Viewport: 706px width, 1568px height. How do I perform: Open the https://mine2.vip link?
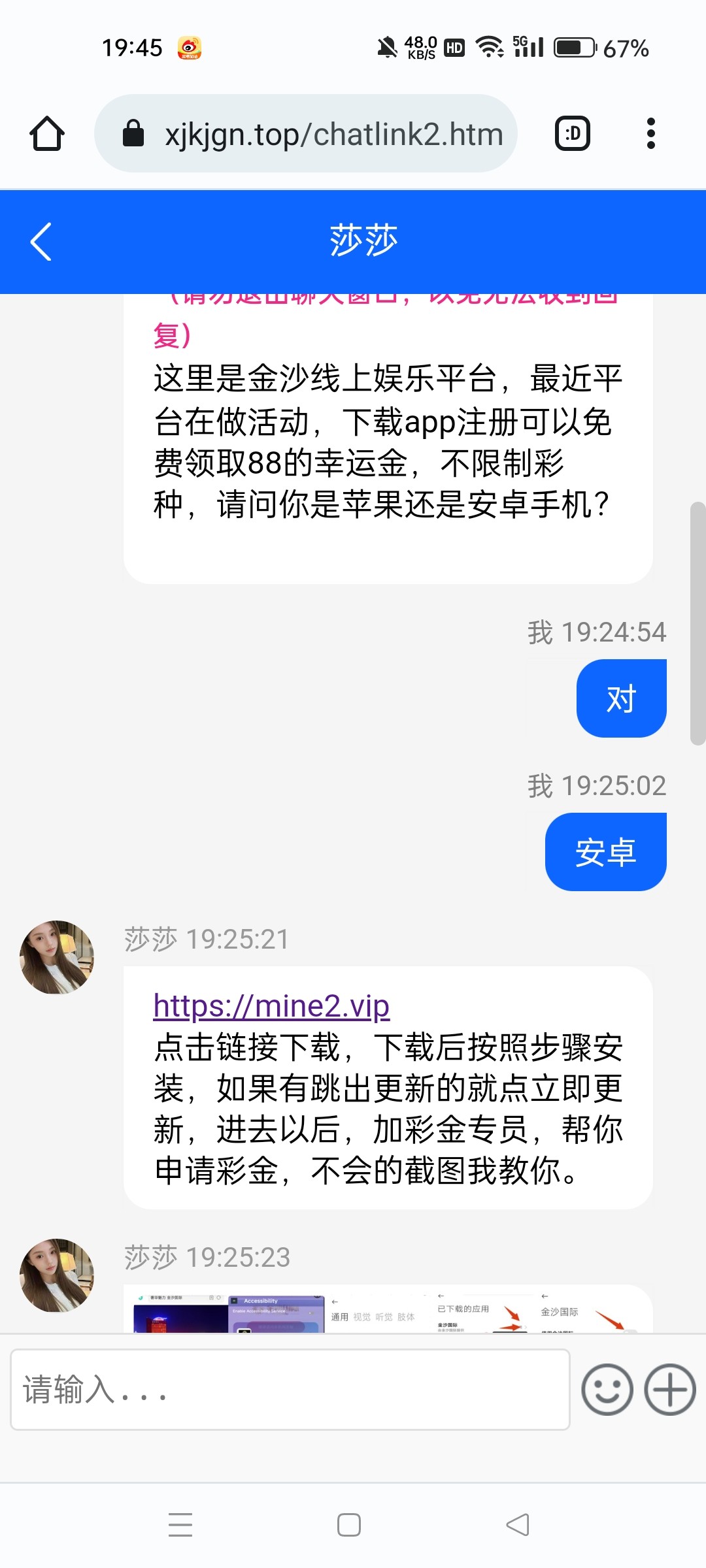point(271,1006)
